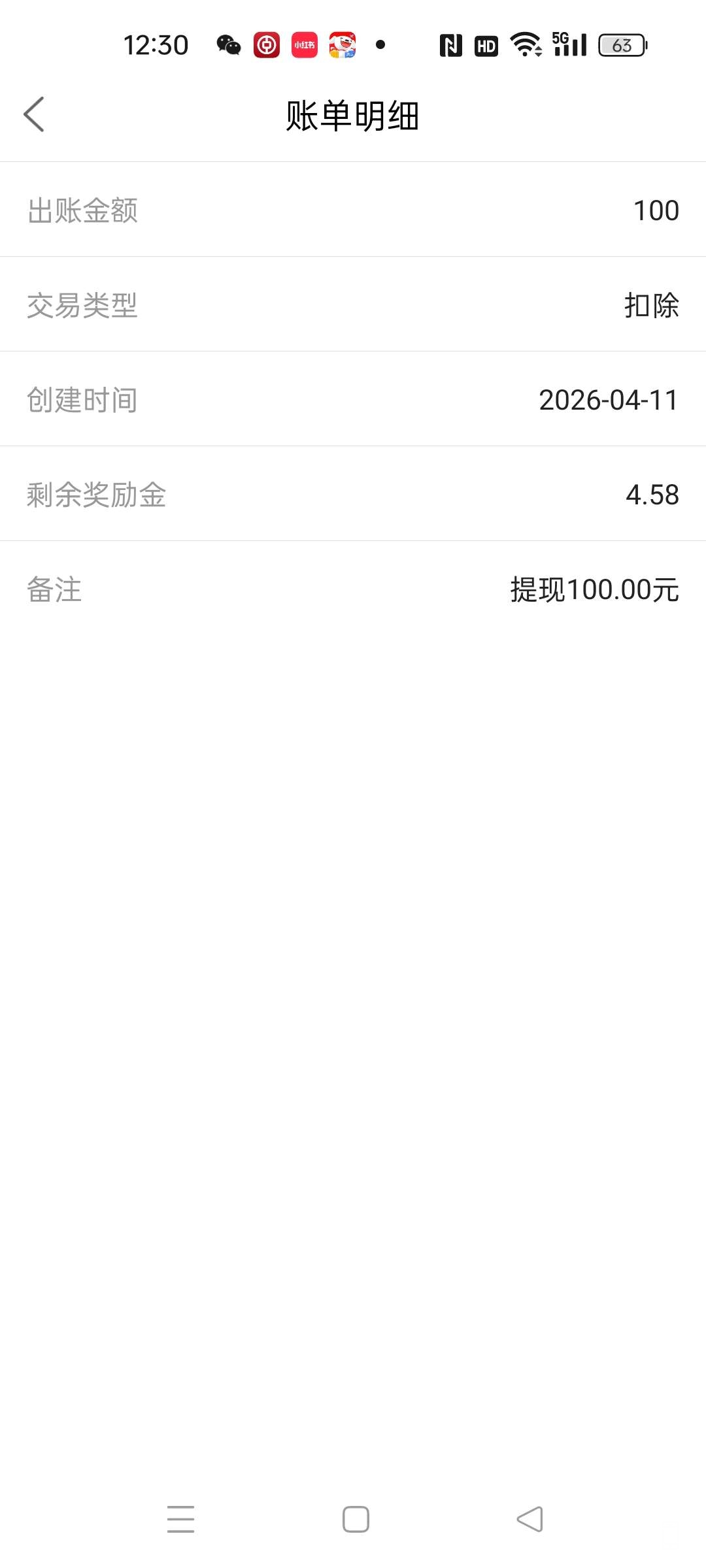Tap the 5G cellular signal icon

(569, 45)
